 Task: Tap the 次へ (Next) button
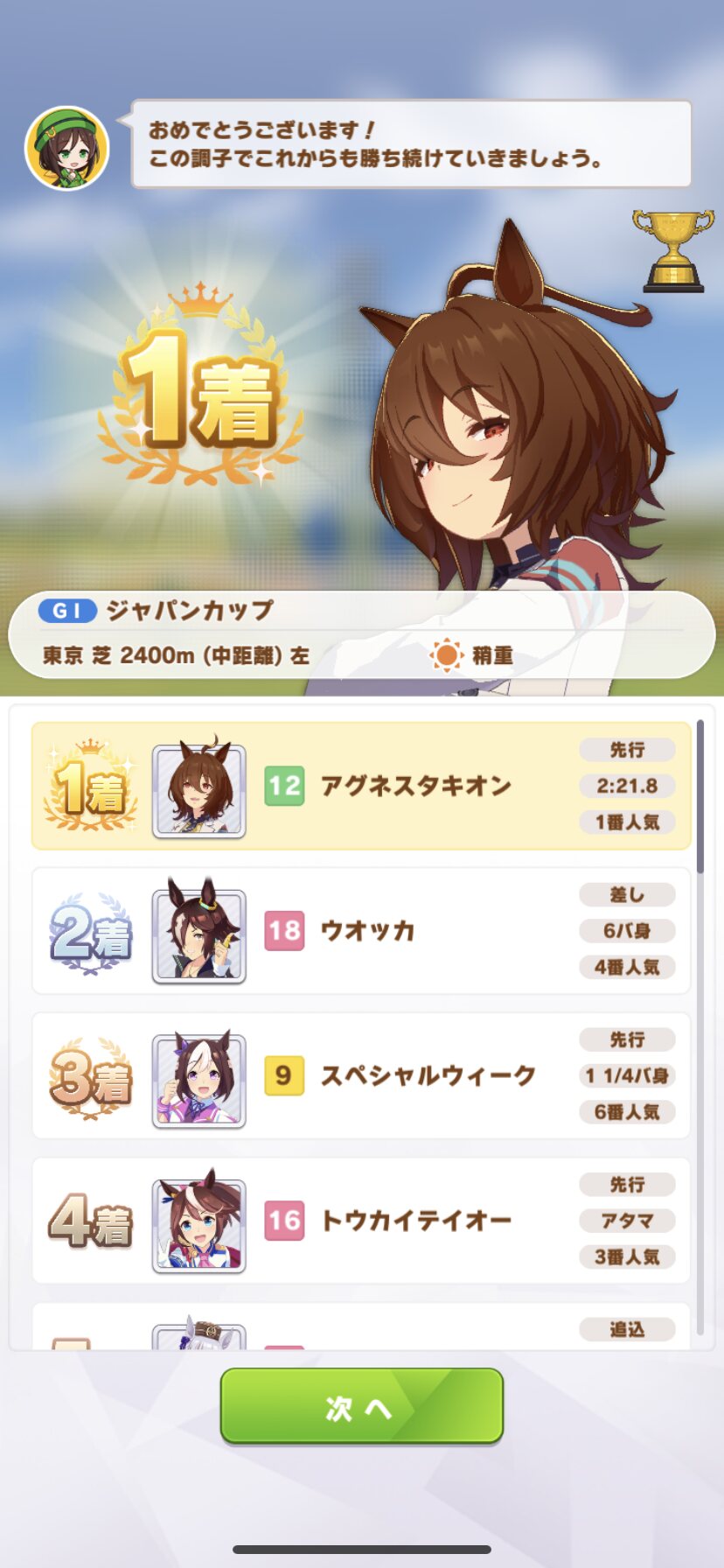click(361, 1407)
